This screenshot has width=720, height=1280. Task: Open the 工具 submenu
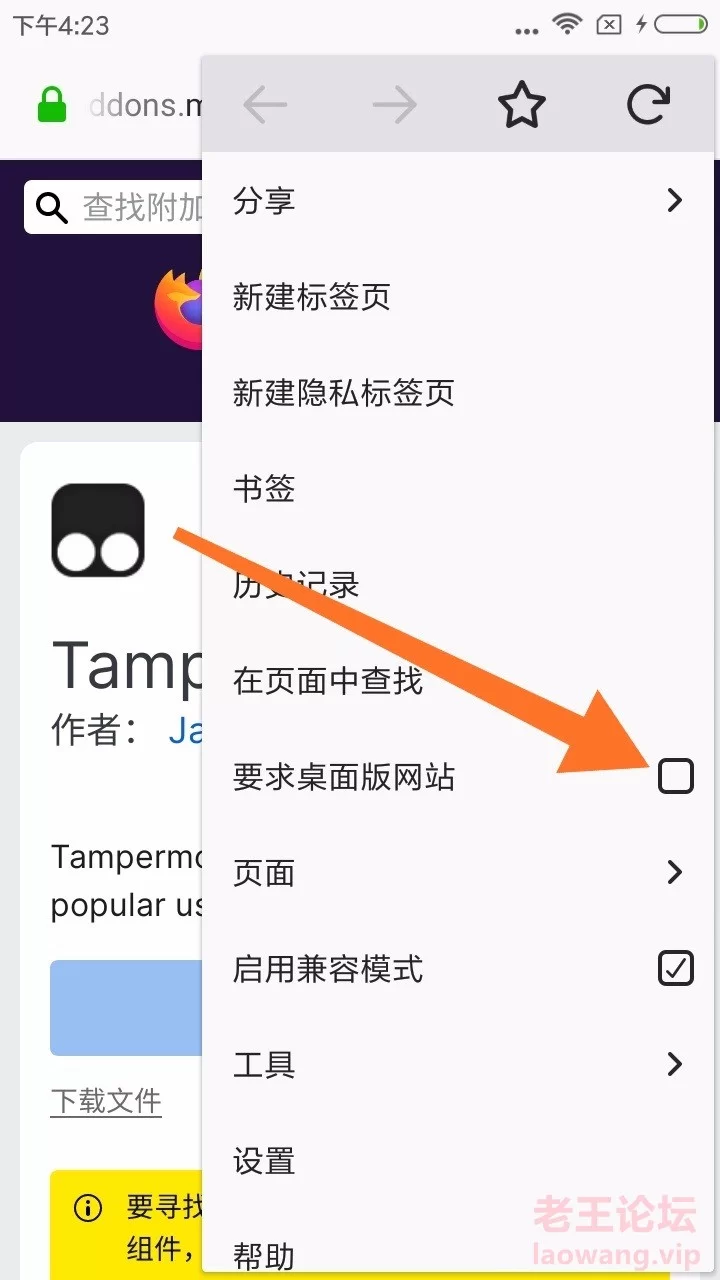(458, 1065)
